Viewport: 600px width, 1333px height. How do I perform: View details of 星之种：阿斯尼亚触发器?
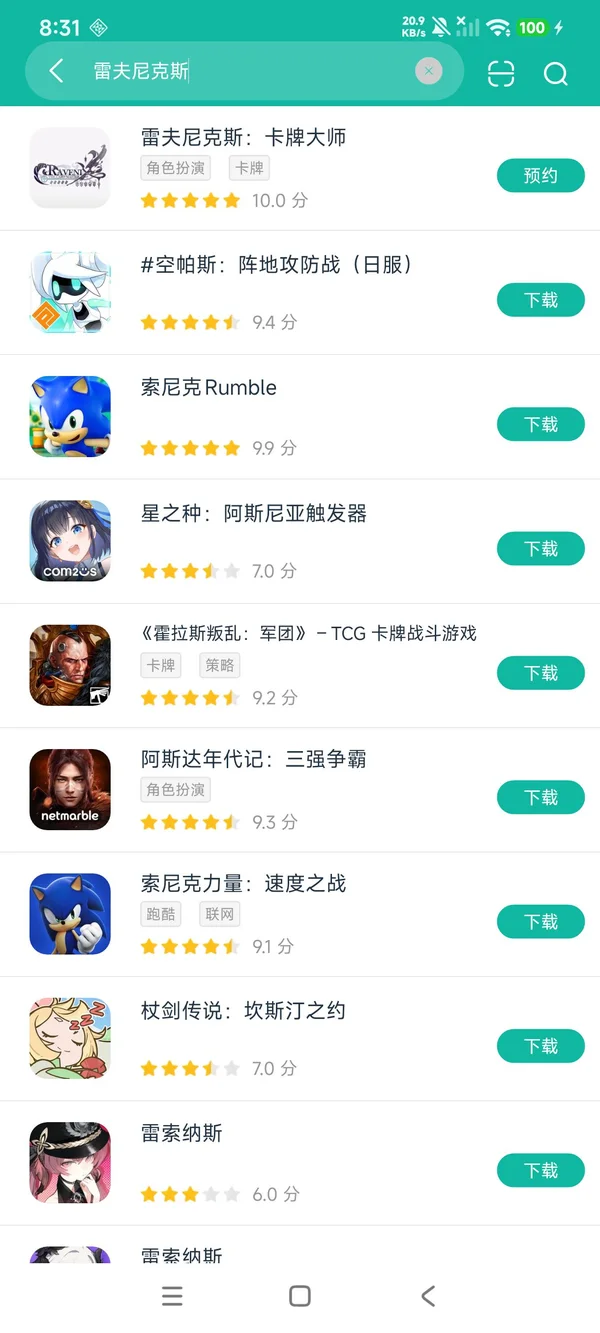[254, 514]
